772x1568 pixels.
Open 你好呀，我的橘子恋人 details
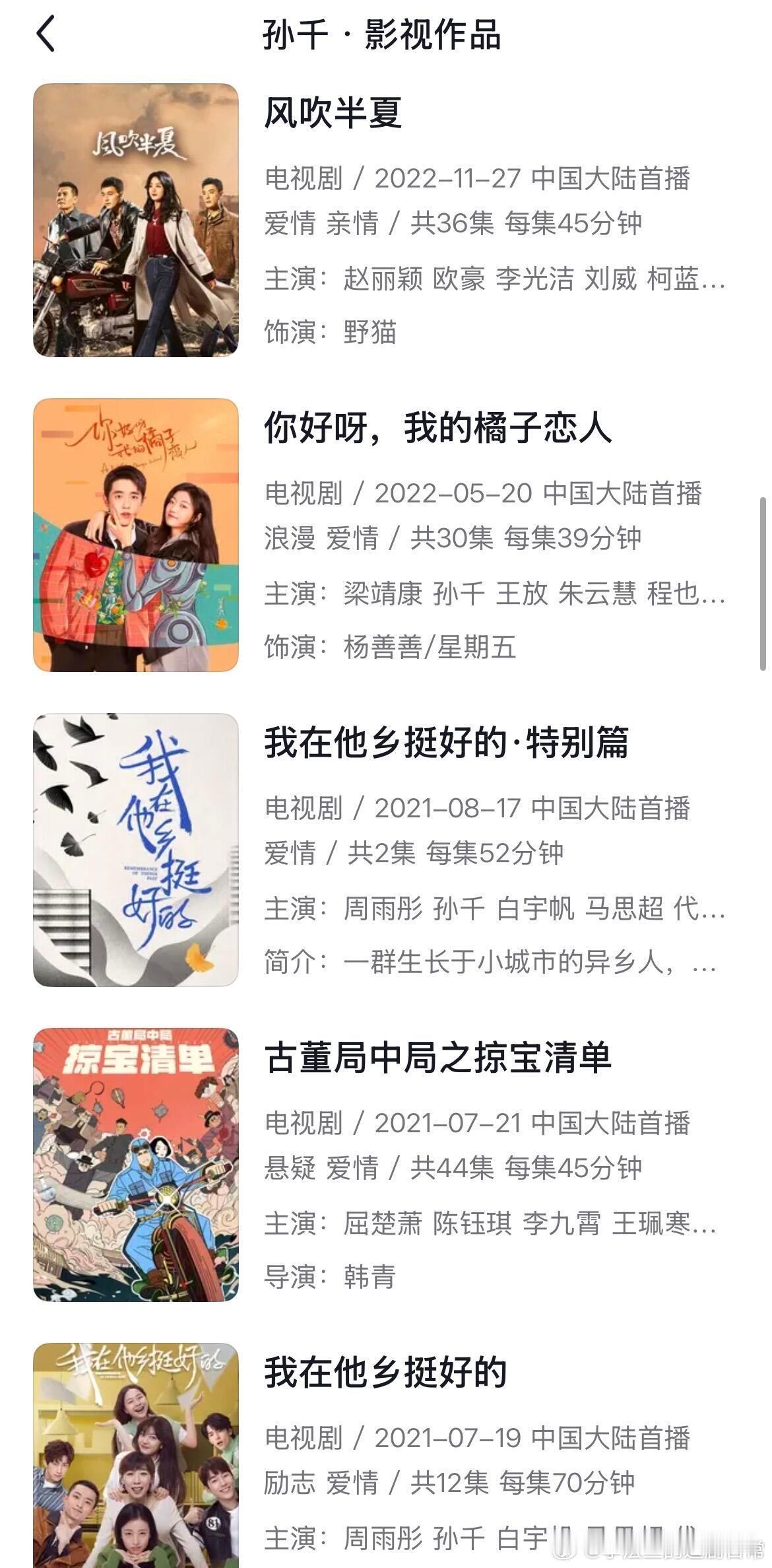click(386, 535)
